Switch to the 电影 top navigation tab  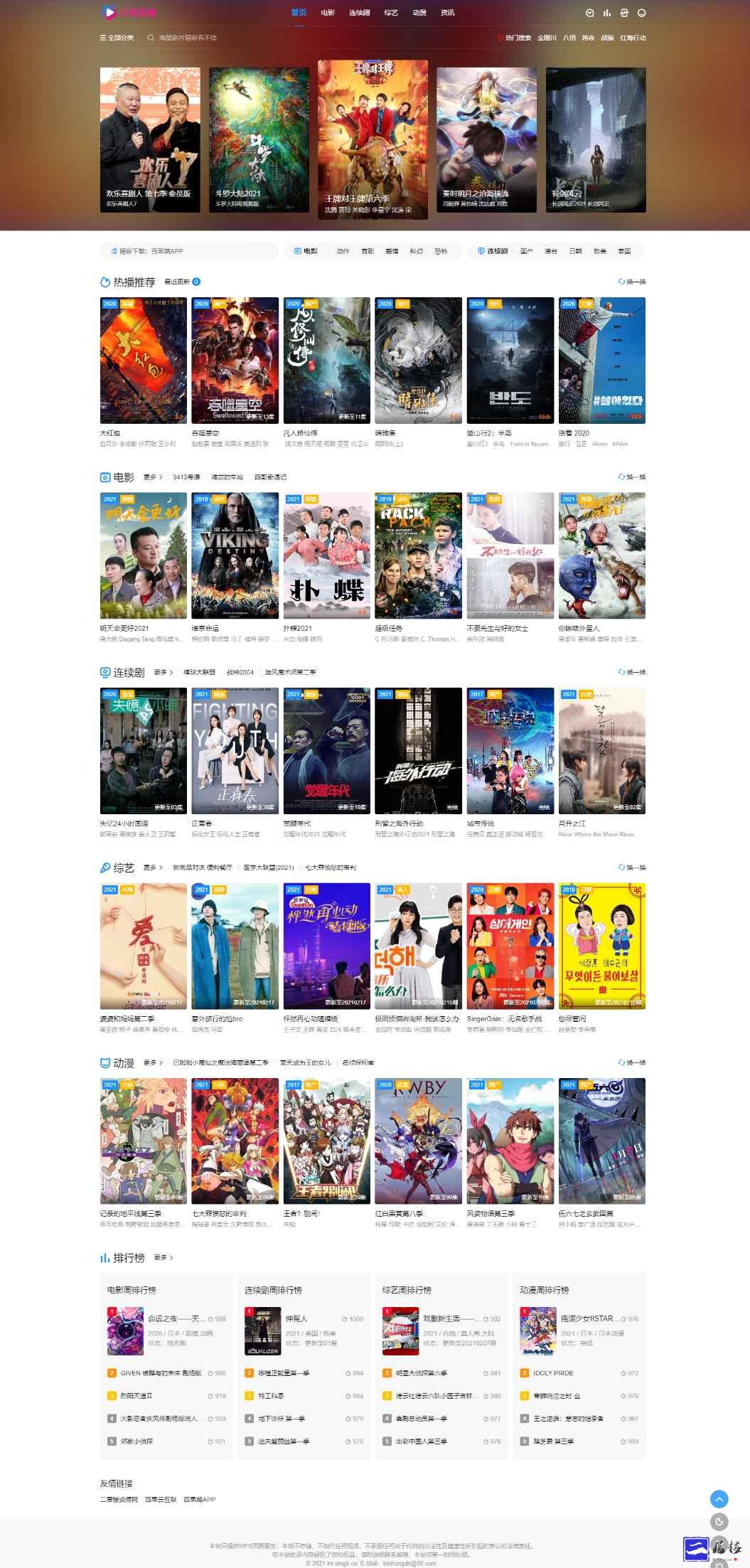click(328, 13)
